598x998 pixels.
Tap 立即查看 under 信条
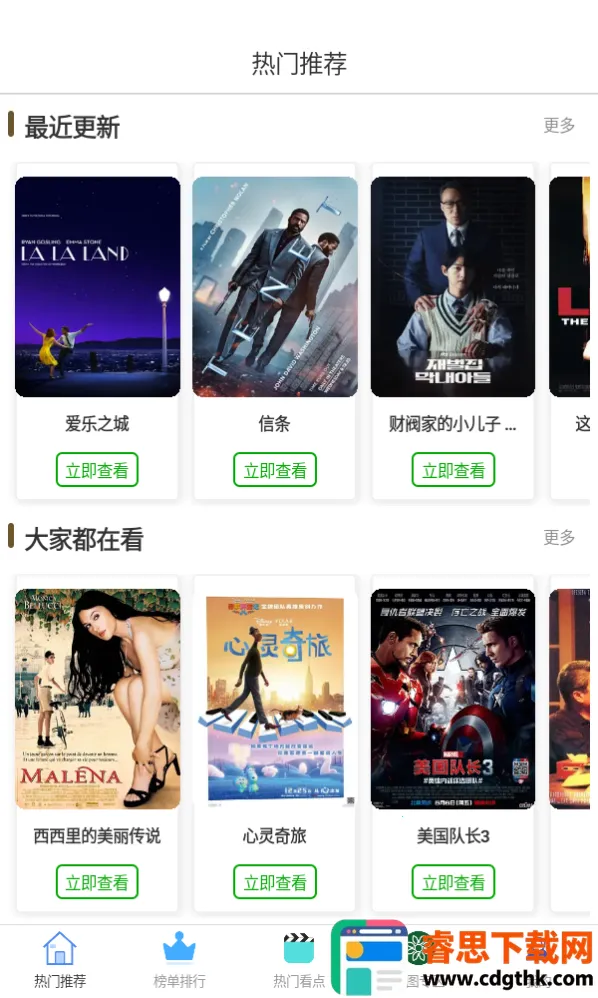tap(275, 470)
